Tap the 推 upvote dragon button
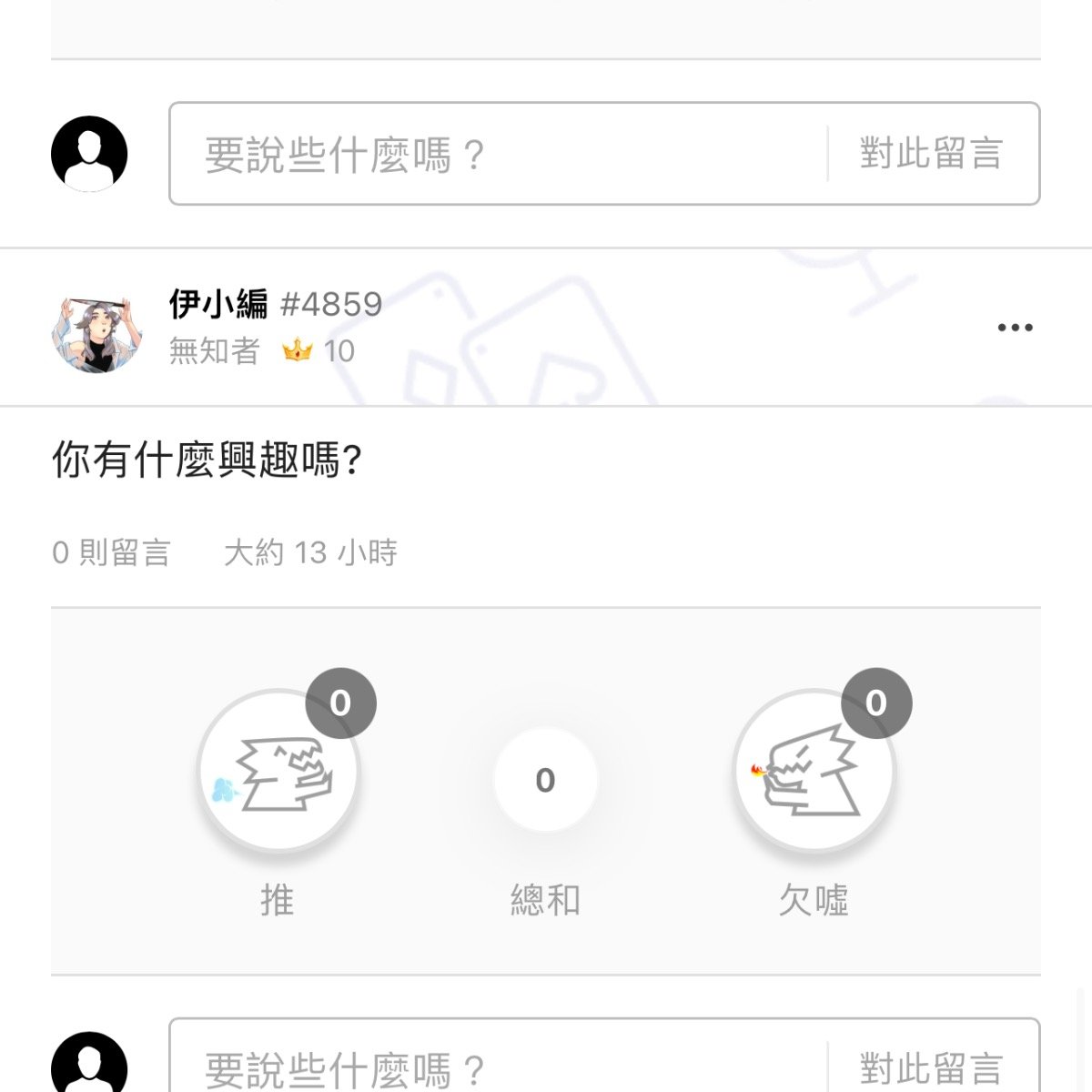The image size is (1092, 1092). tap(278, 771)
